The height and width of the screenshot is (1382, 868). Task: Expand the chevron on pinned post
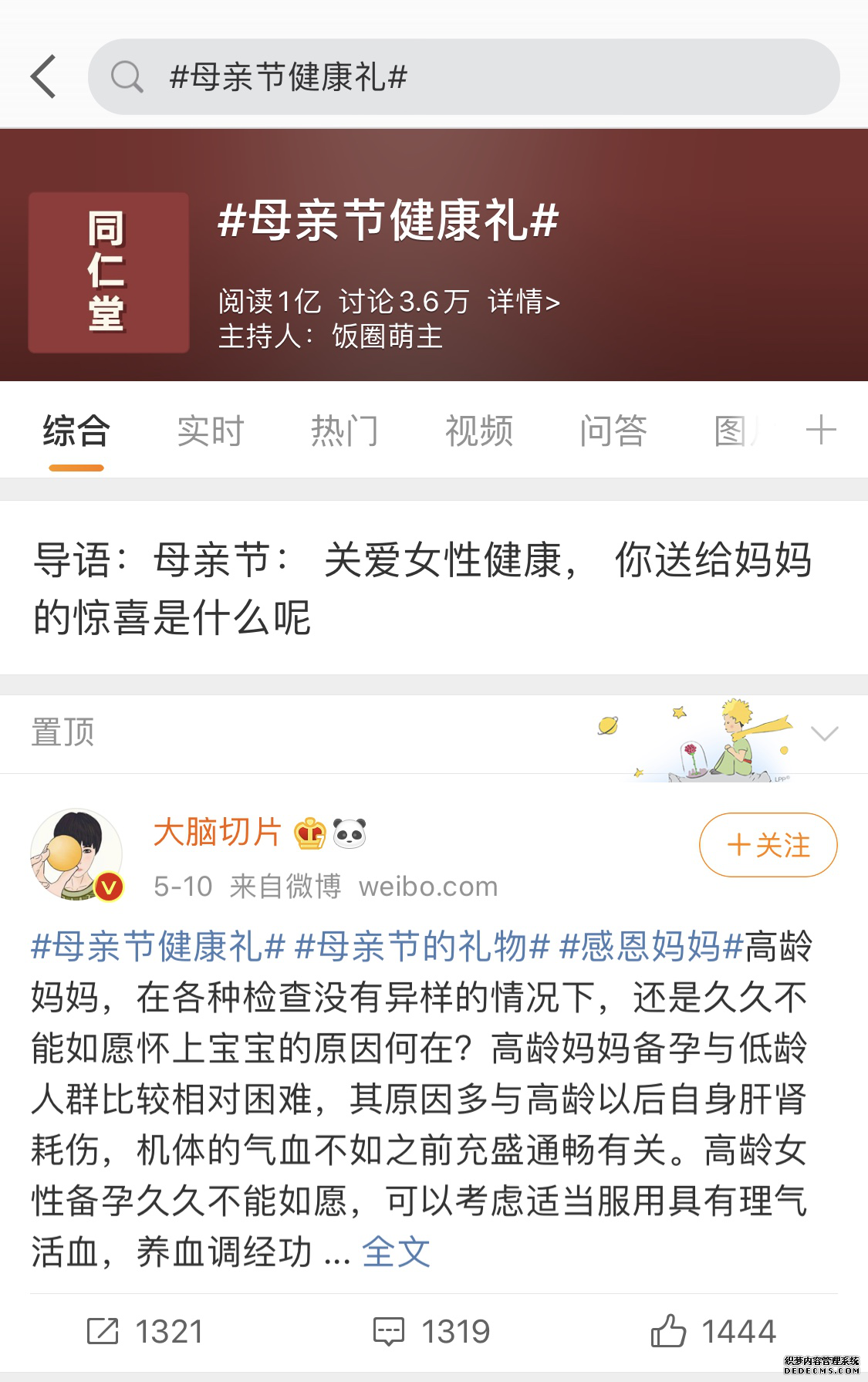824,733
